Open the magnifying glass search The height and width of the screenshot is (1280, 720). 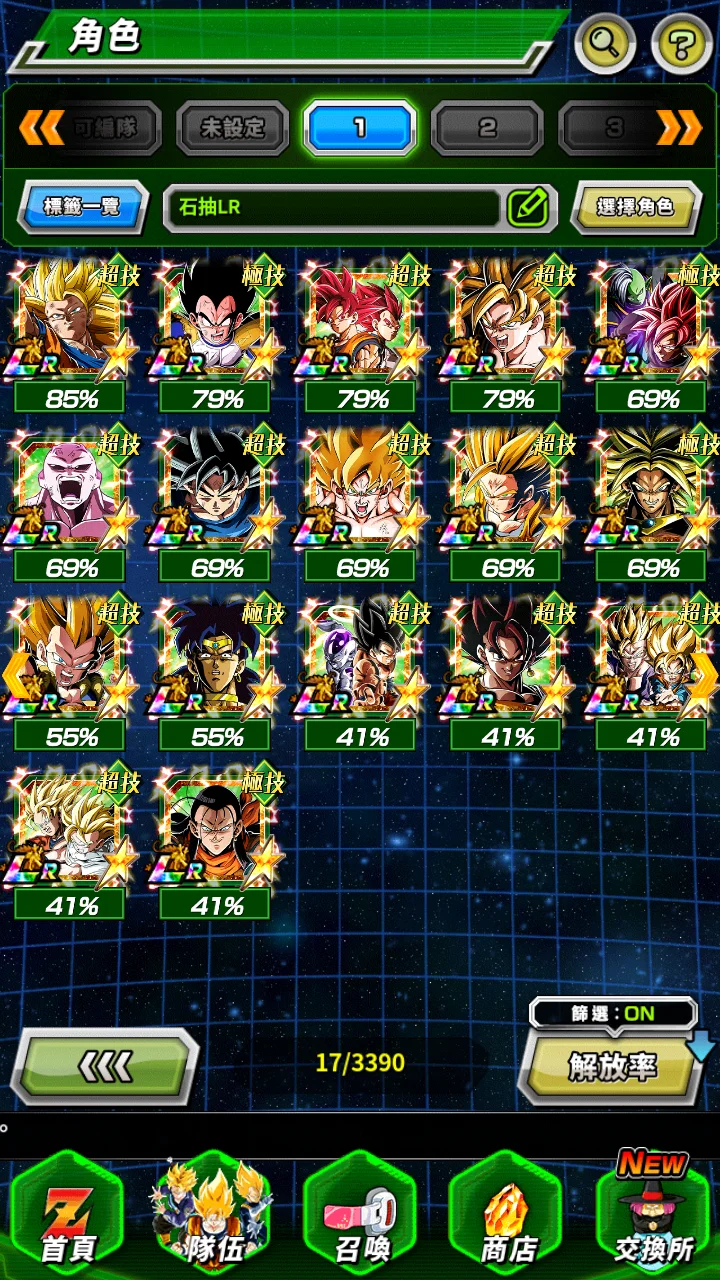pyautogui.click(x=606, y=43)
